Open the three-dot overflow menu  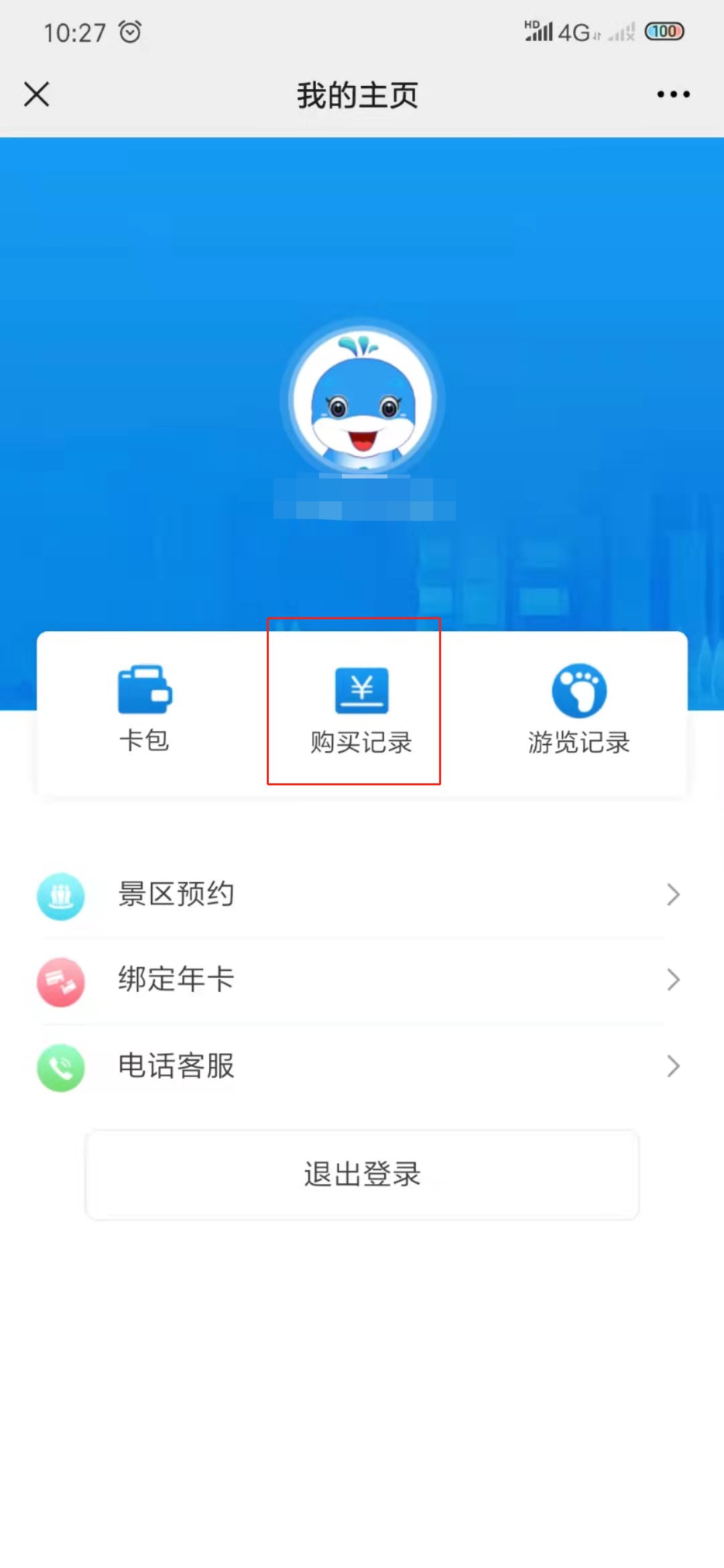click(673, 94)
